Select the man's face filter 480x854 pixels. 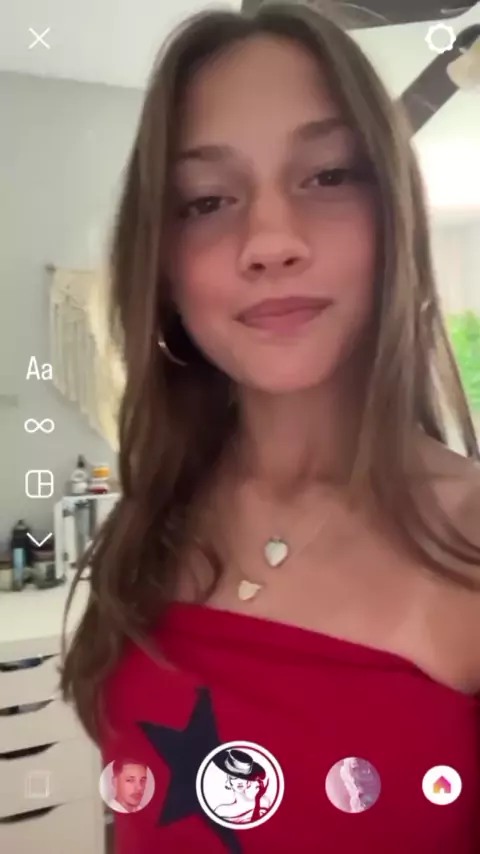pyautogui.click(x=127, y=785)
